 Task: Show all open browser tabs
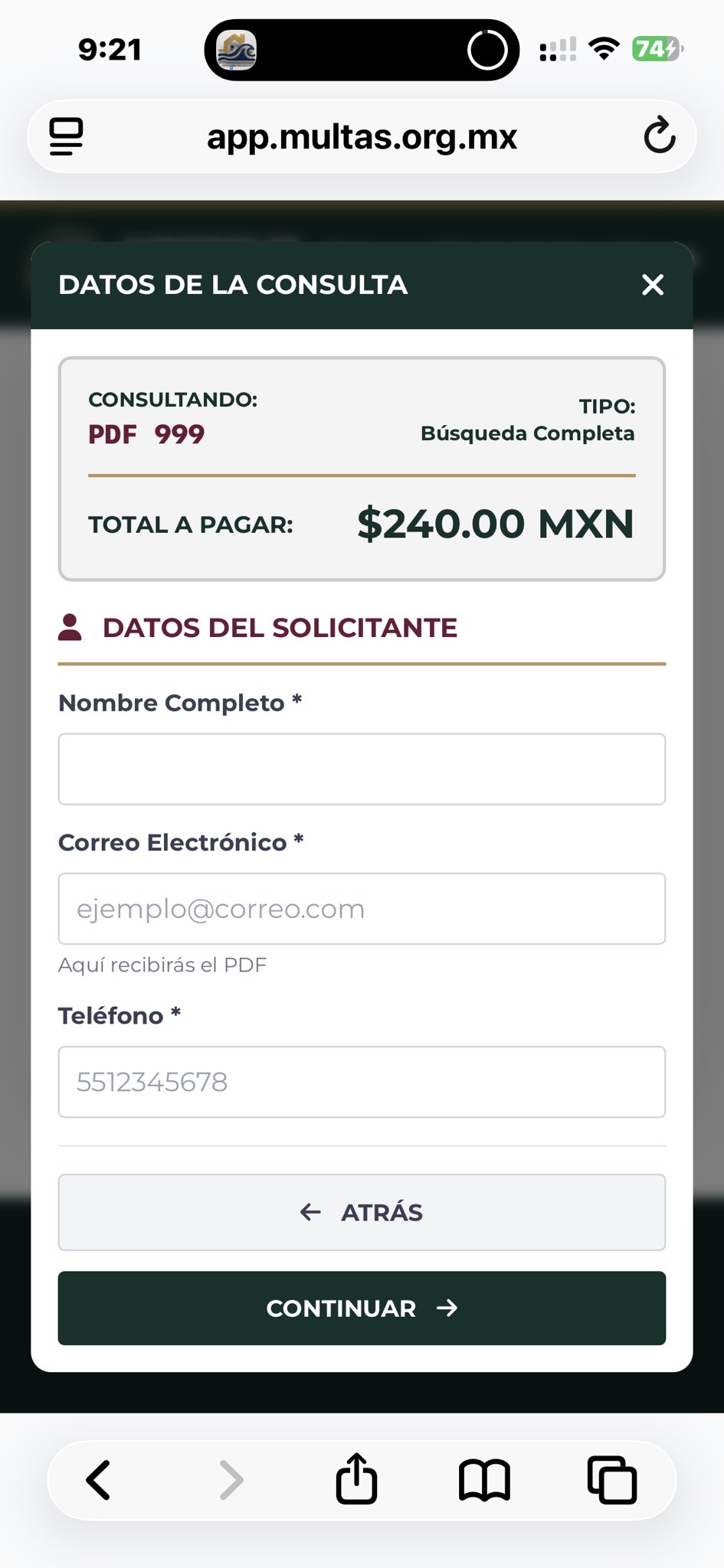[611, 1479]
